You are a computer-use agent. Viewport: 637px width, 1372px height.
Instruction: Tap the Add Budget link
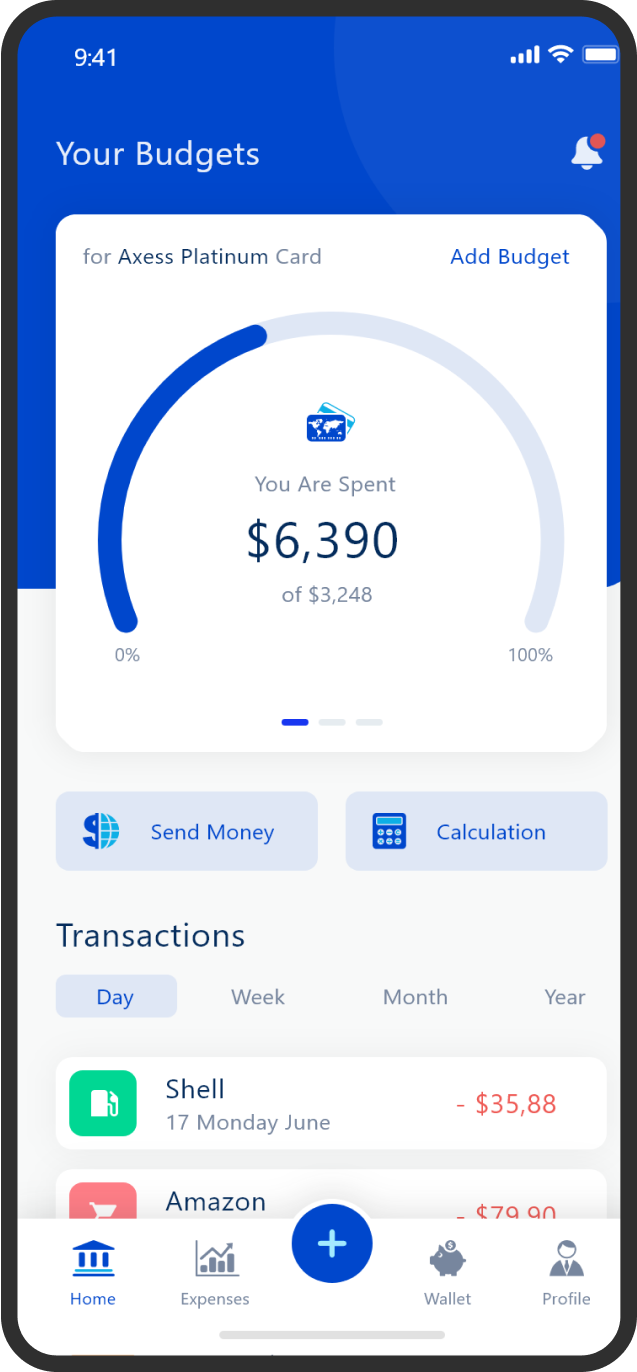tap(509, 257)
